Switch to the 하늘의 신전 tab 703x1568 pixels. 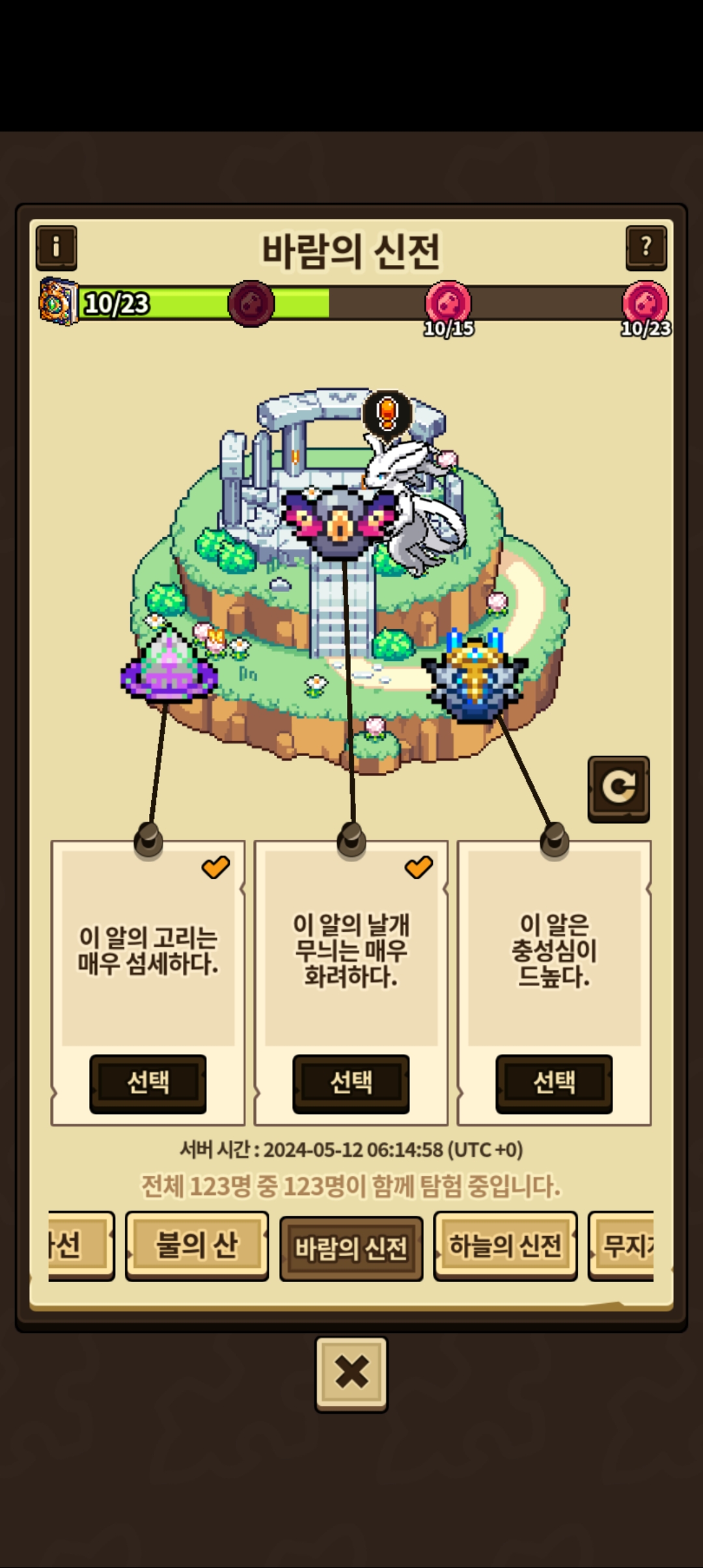505,1246
